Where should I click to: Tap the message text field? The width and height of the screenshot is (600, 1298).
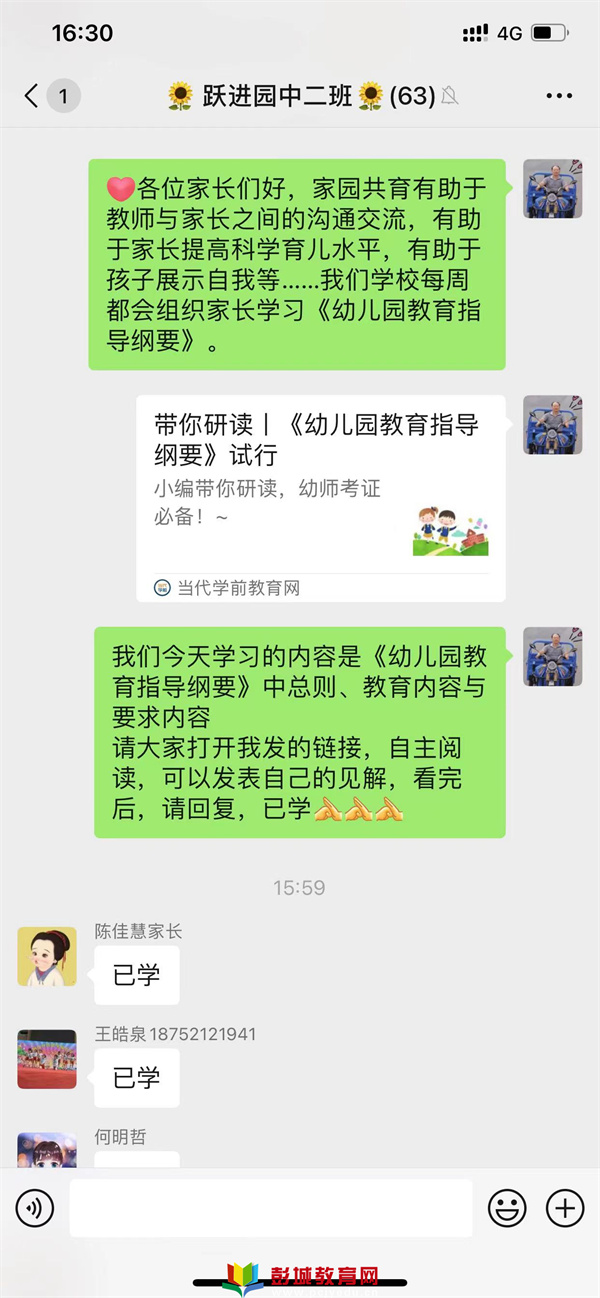tap(270, 1208)
